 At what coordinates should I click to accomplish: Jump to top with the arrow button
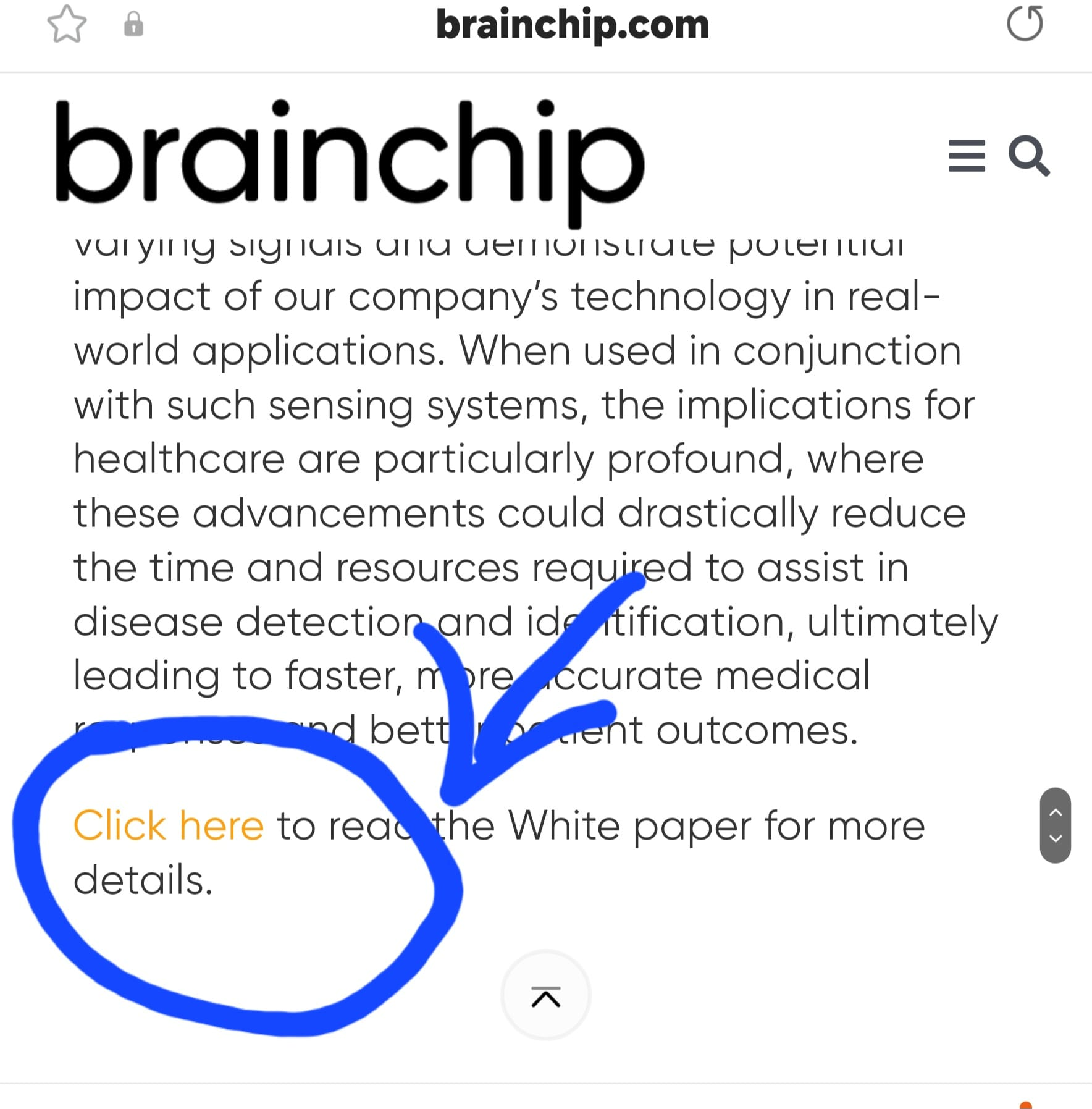(545, 996)
